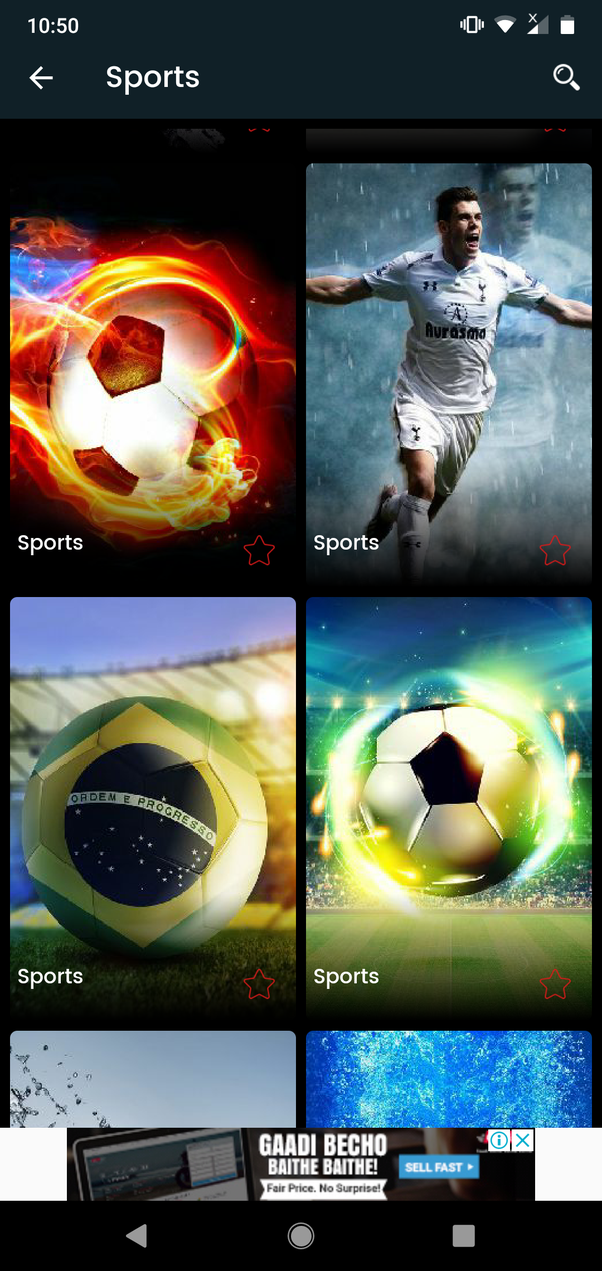Open the Brazil flag soccer ball wallpaper
The image size is (602, 1271).
[153, 790]
